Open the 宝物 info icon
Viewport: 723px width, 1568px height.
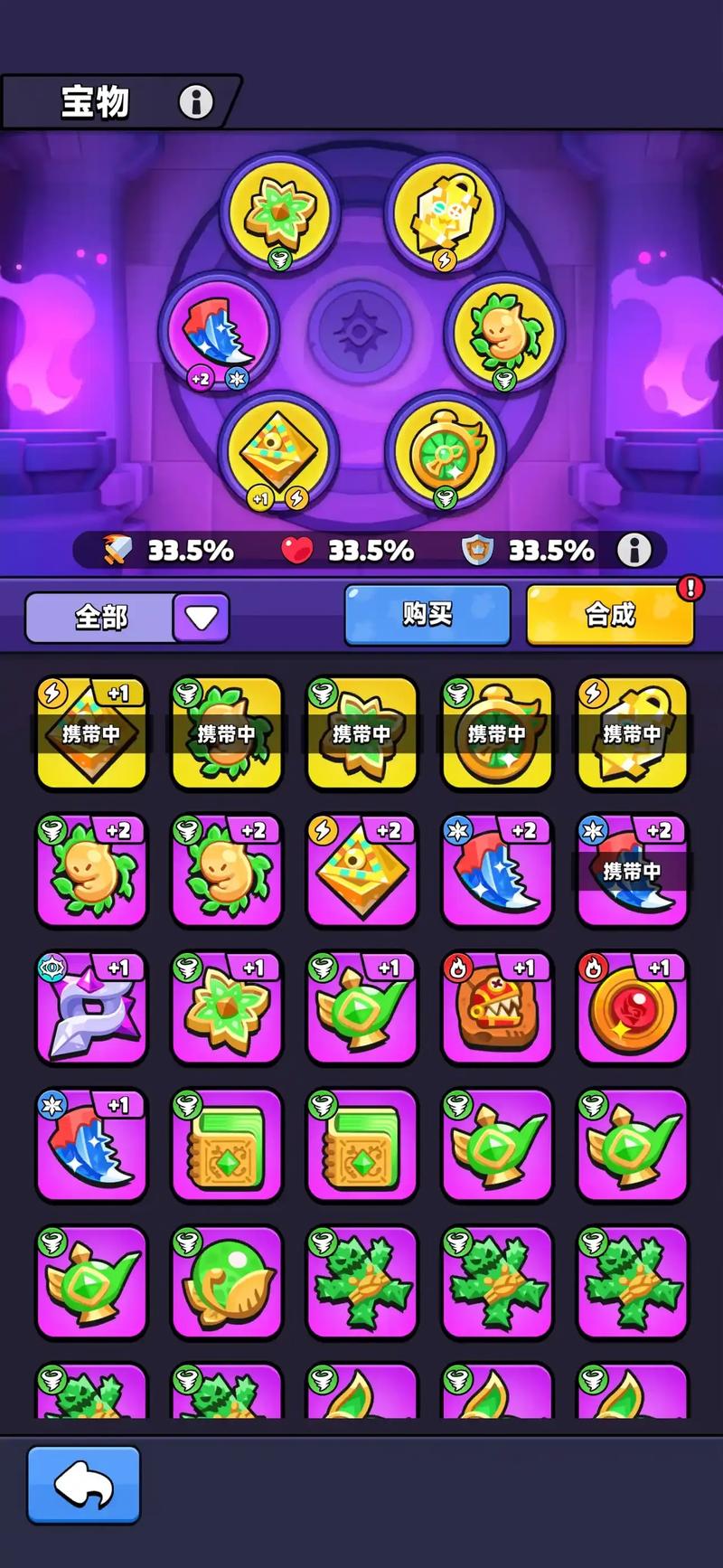(195, 101)
